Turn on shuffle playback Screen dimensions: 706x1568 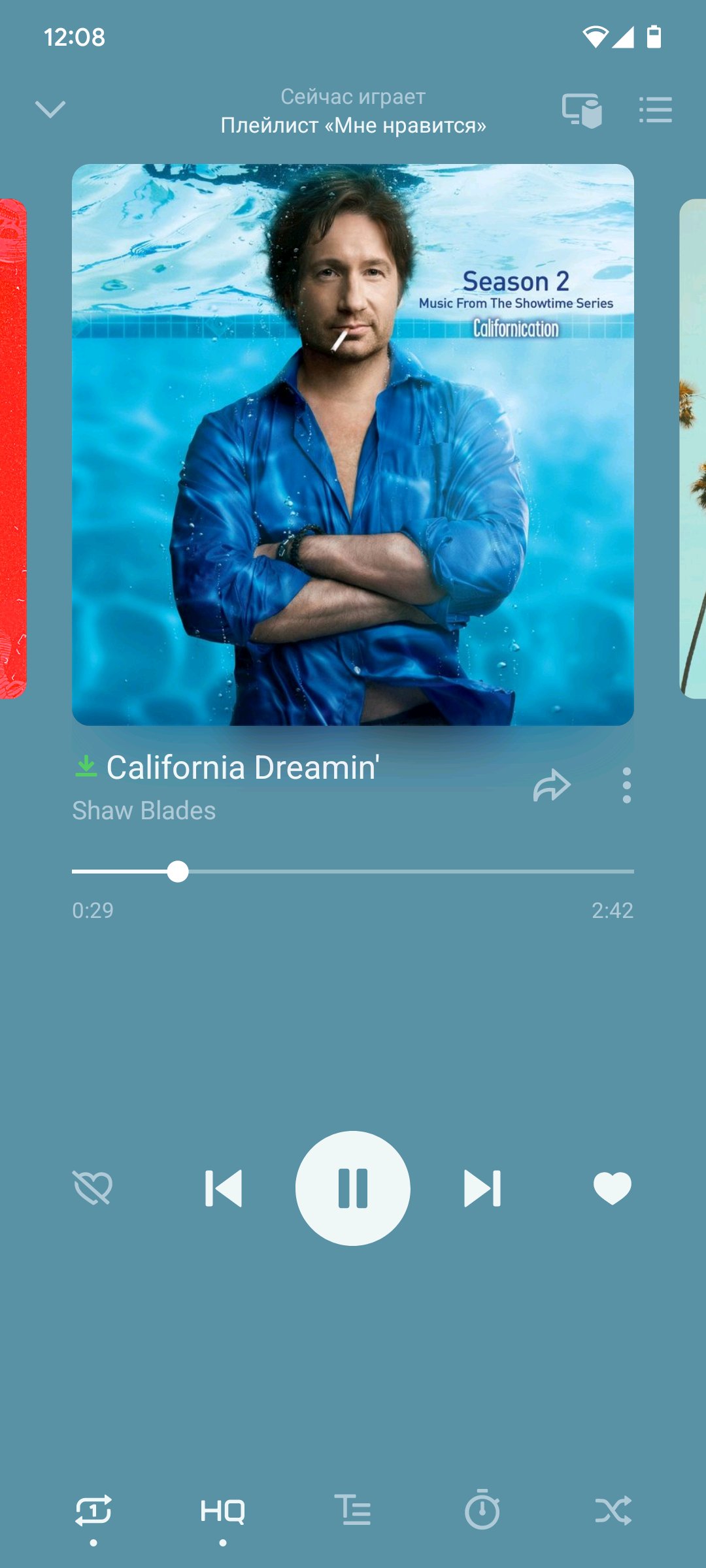pyautogui.click(x=613, y=1511)
